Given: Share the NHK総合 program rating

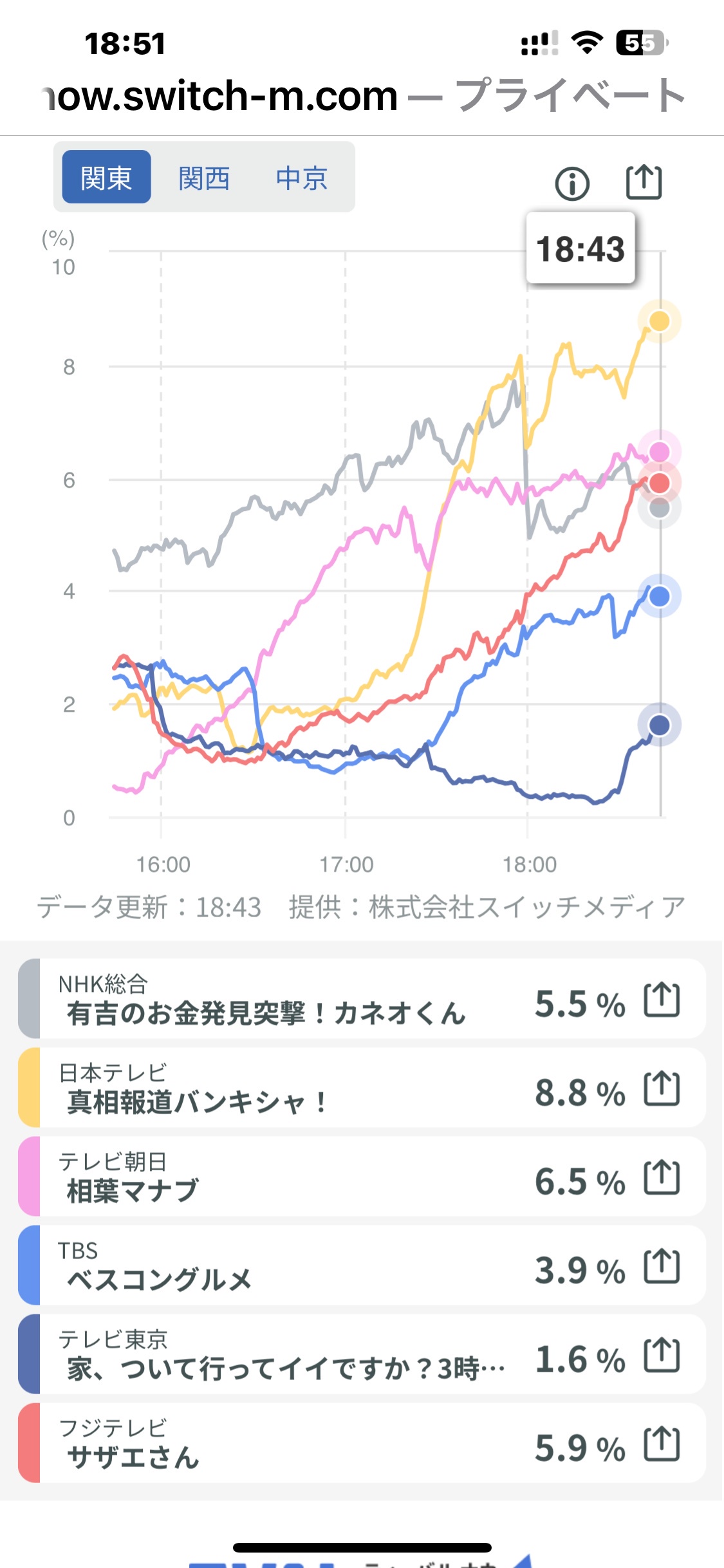Looking at the screenshot, I should pyautogui.click(x=662, y=1000).
